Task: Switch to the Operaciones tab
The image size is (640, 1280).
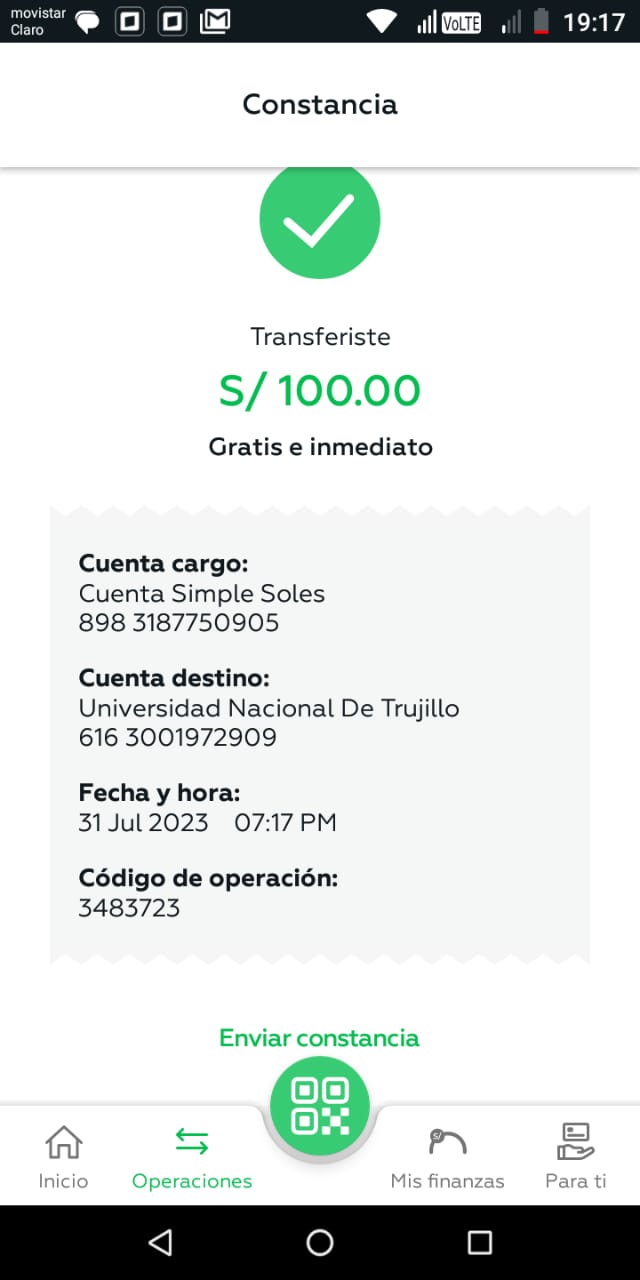Action: coord(192,1158)
